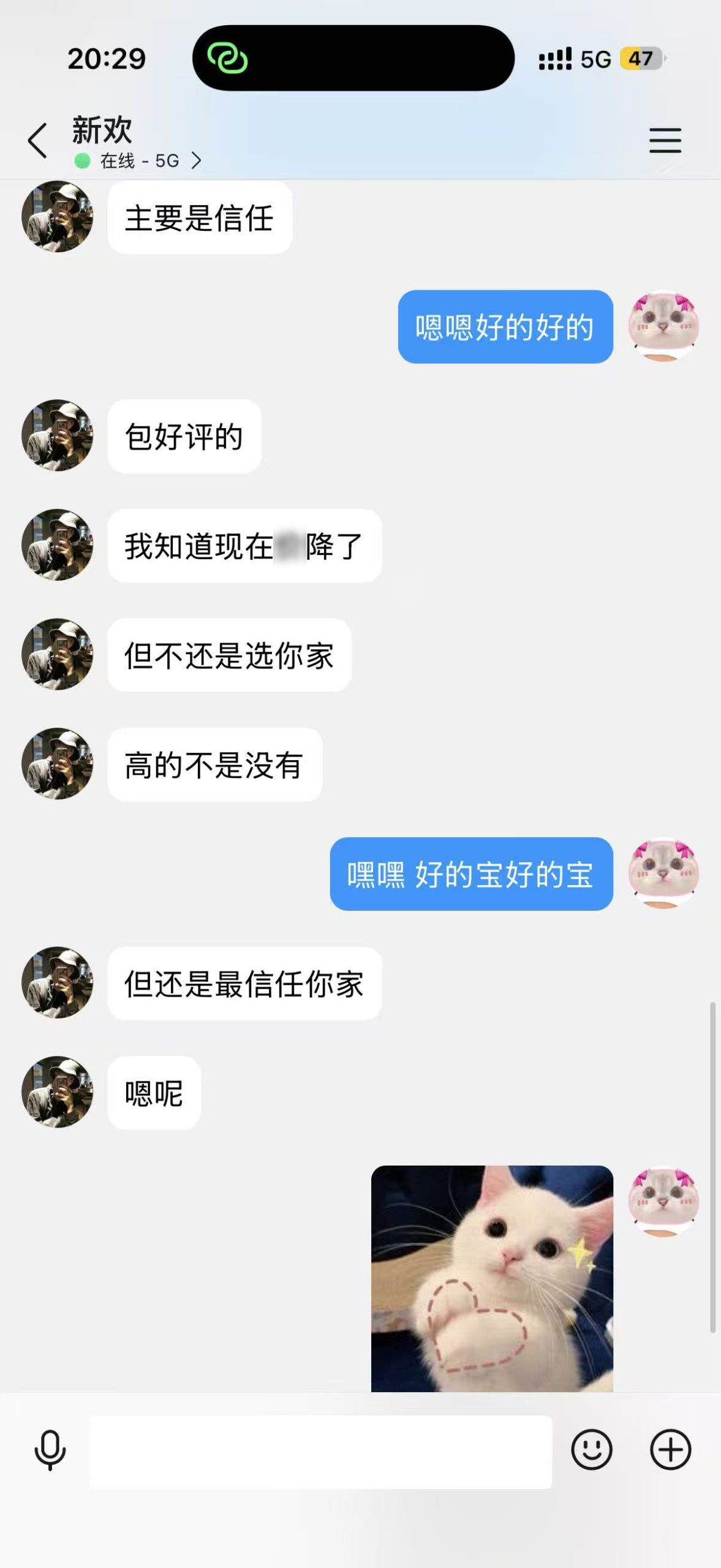Open the chat settings menu
The height and width of the screenshot is (1568, 721).
665,140
